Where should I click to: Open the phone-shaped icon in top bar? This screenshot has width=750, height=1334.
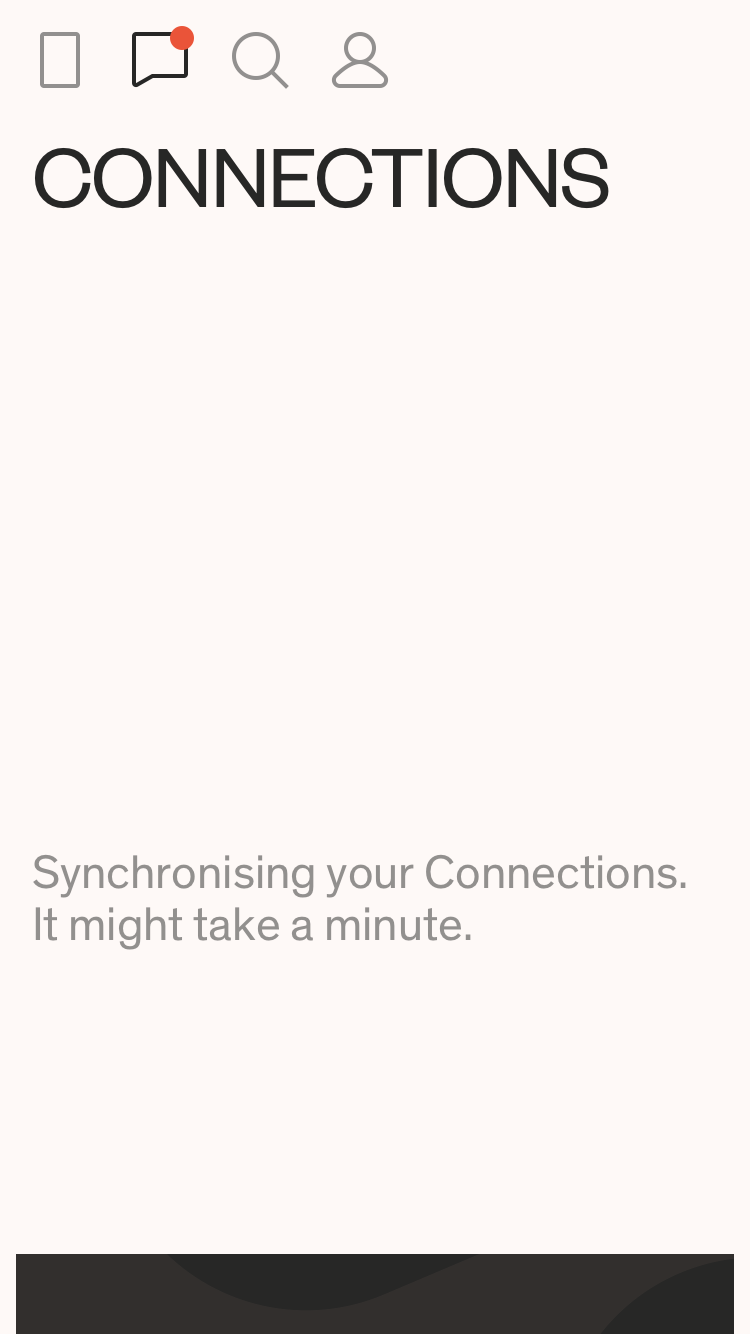(60, 60)
